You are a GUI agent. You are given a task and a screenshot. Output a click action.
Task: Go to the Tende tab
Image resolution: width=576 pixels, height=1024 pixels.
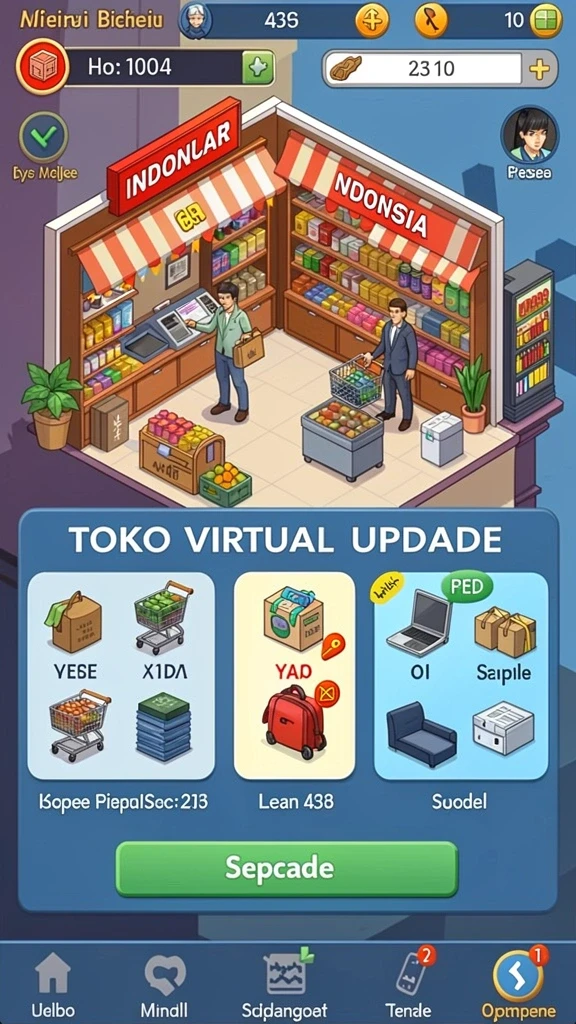tap(408, 984)
